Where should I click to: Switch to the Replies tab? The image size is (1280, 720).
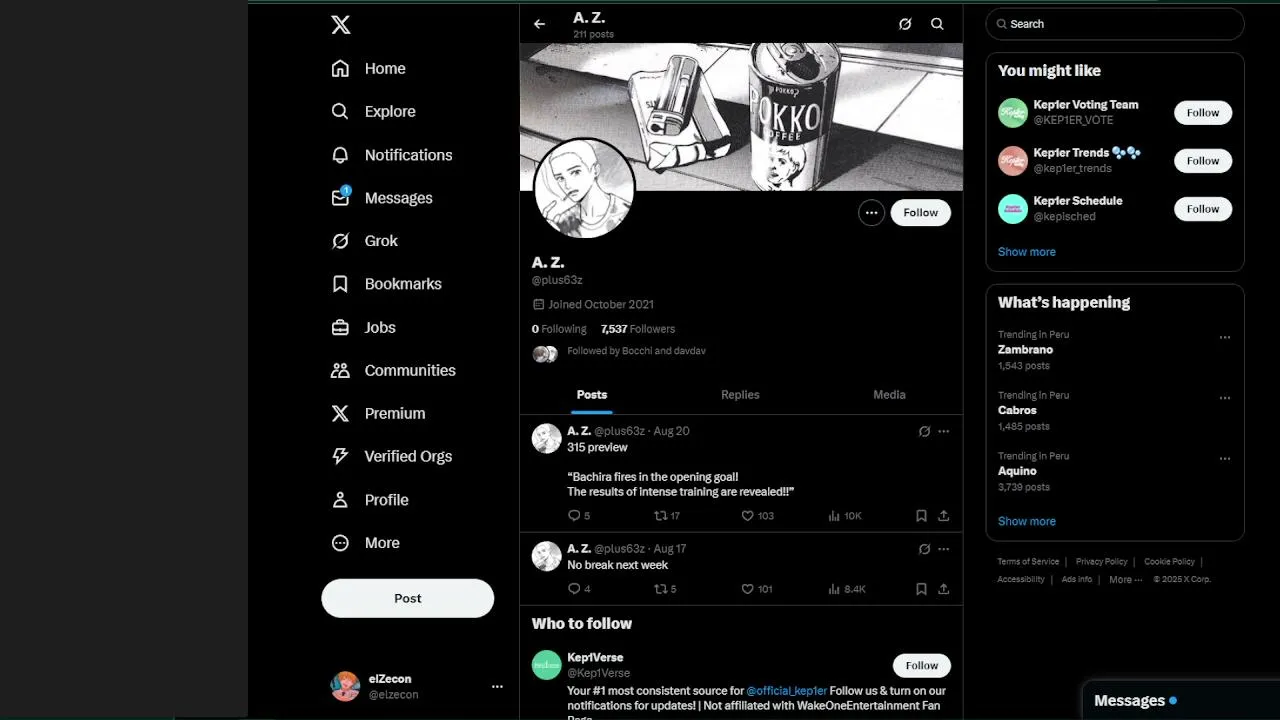pyautogui.click(x=740, y=395)
